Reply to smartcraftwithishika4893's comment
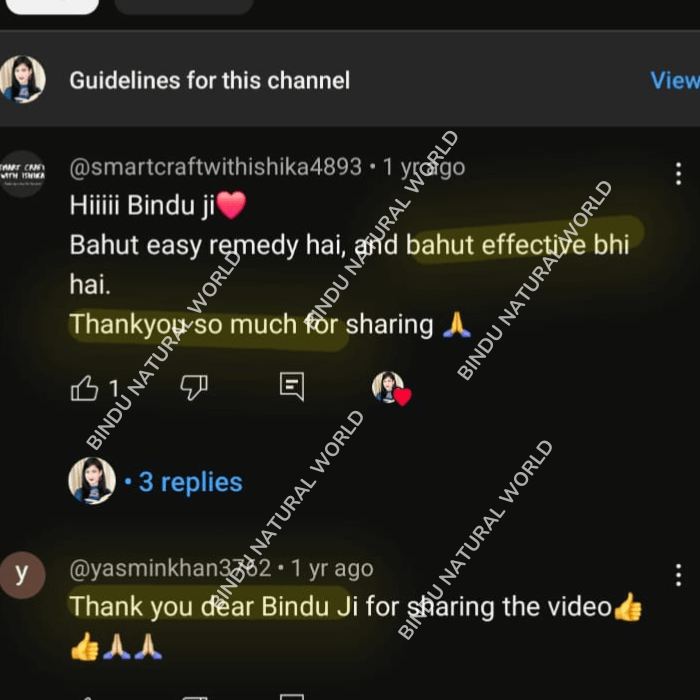Screen dimensions: 700x700 click(292, 387)
